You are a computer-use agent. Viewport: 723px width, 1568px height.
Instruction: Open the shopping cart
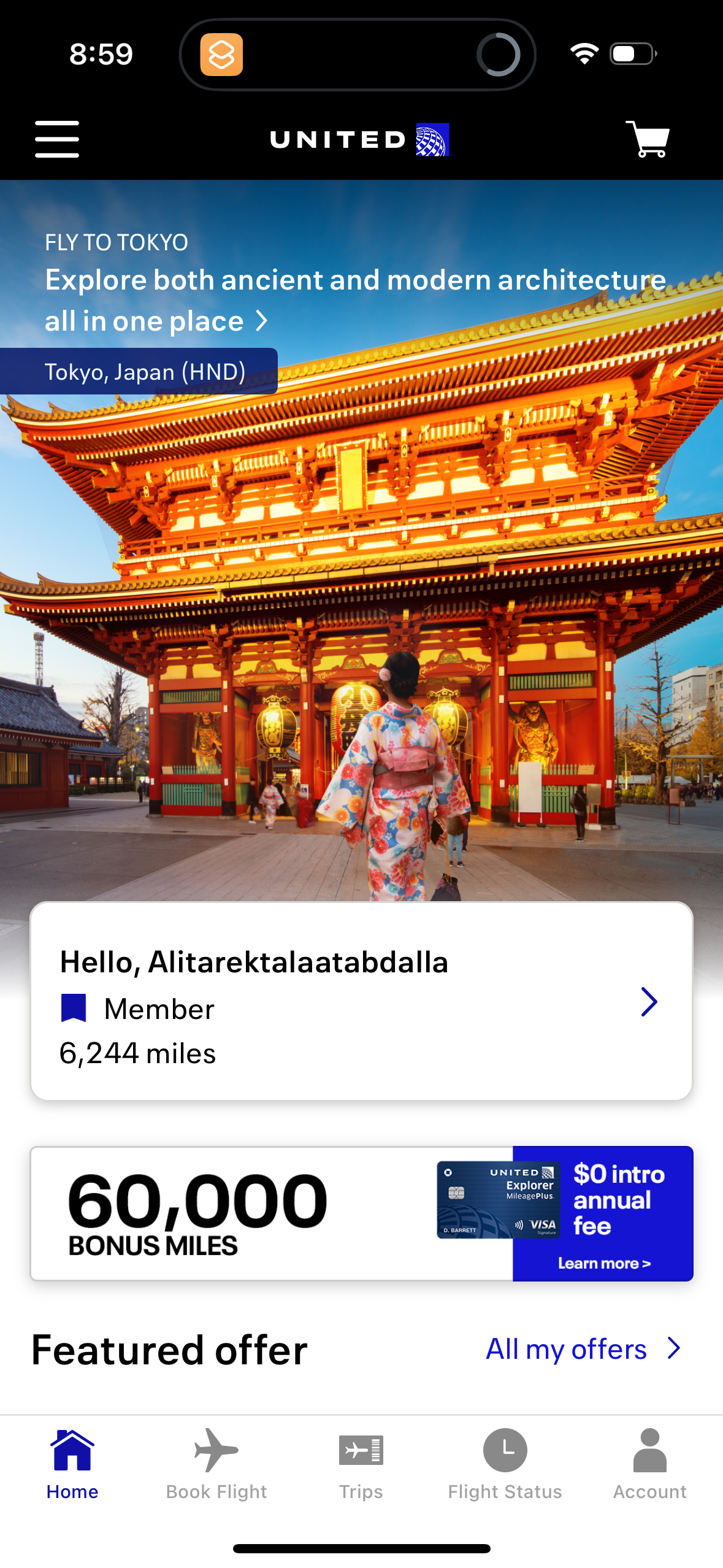tap(648, 140)
